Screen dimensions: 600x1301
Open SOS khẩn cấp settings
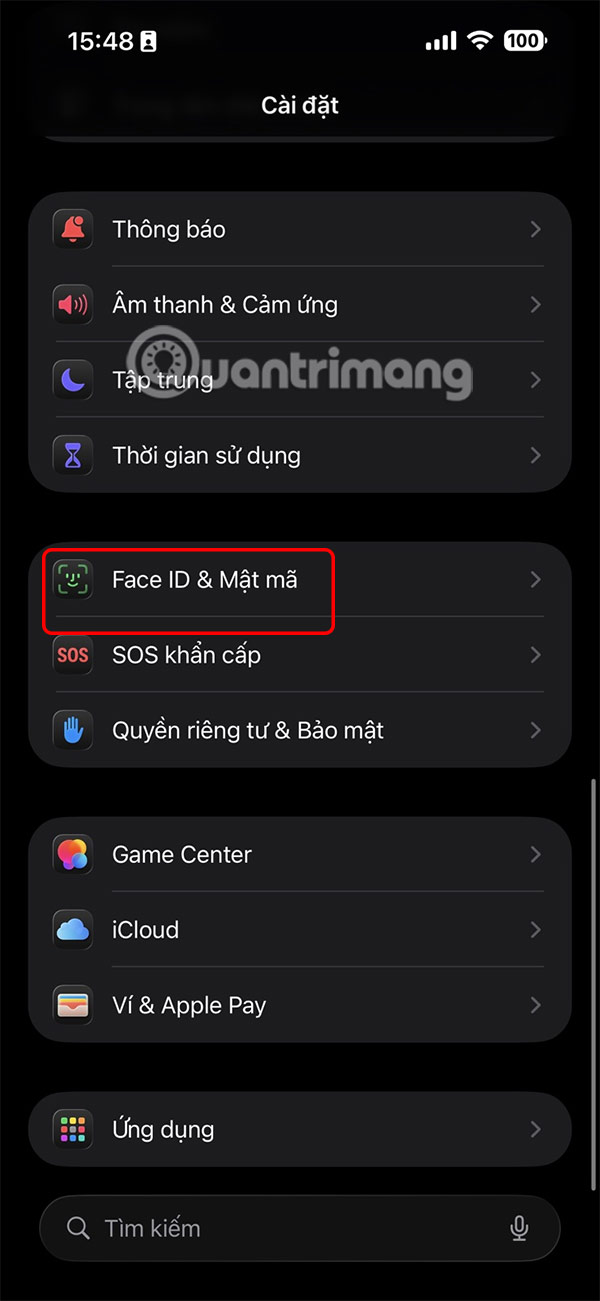[x=300, y=655]
